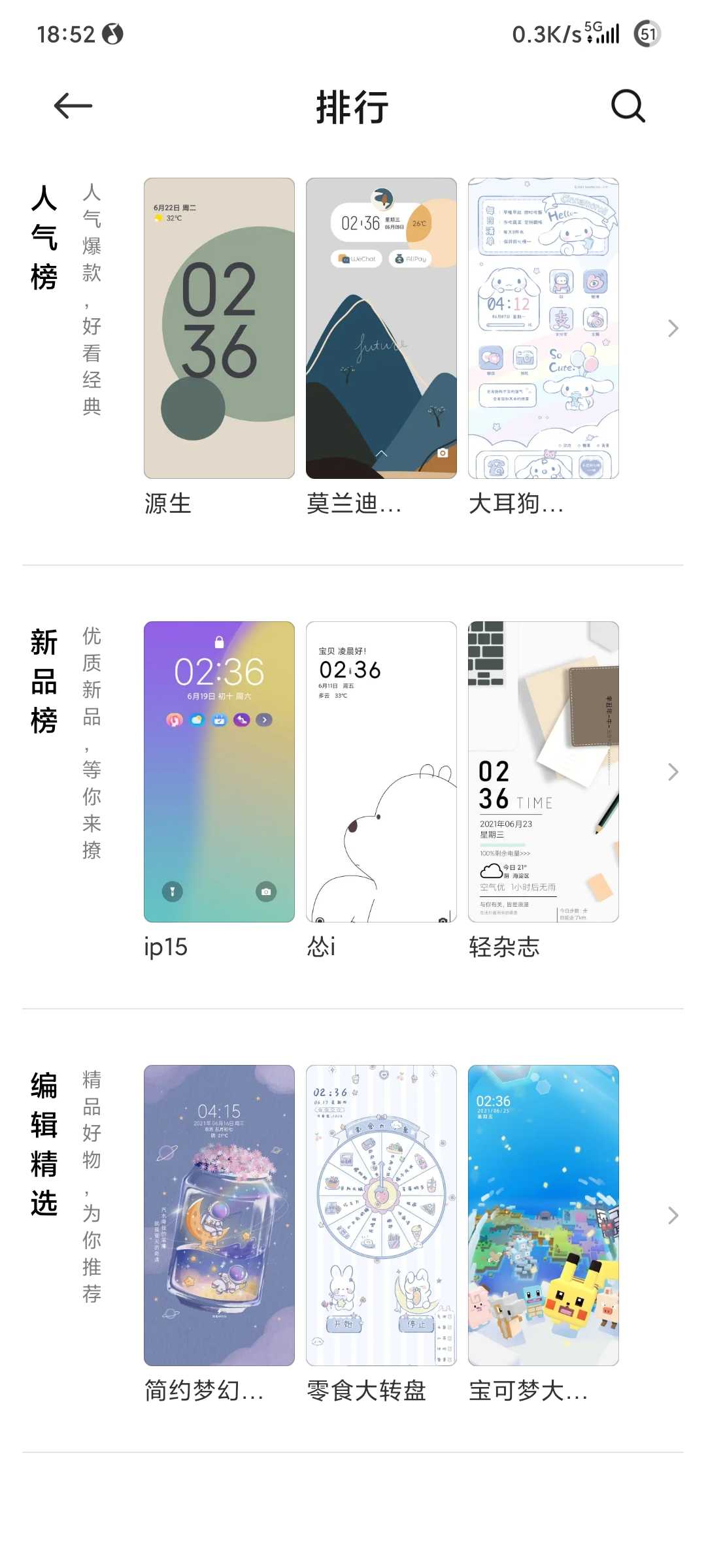
Task: See more 编辑精选 themes
Action: 673,1215
